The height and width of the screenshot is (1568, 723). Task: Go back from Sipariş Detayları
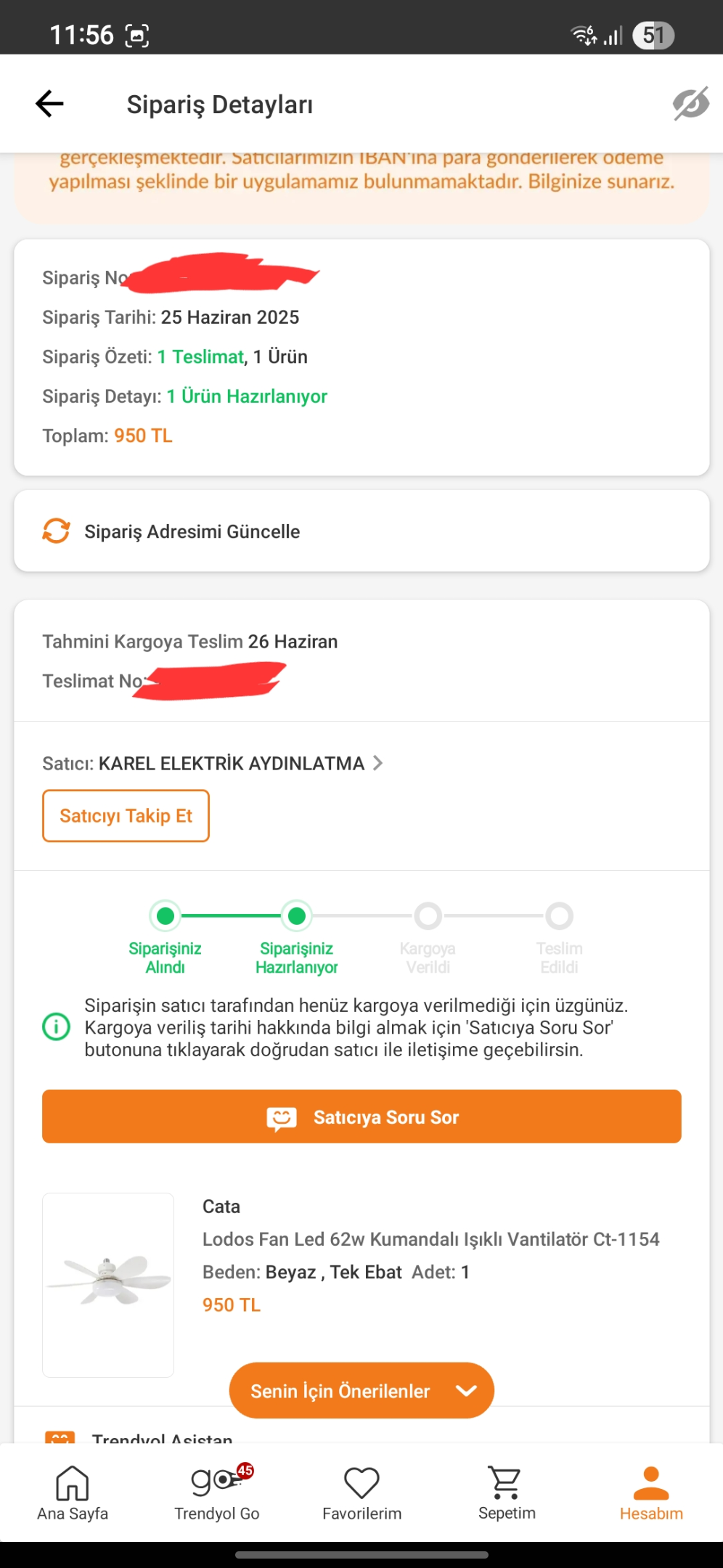pos(49,104)
